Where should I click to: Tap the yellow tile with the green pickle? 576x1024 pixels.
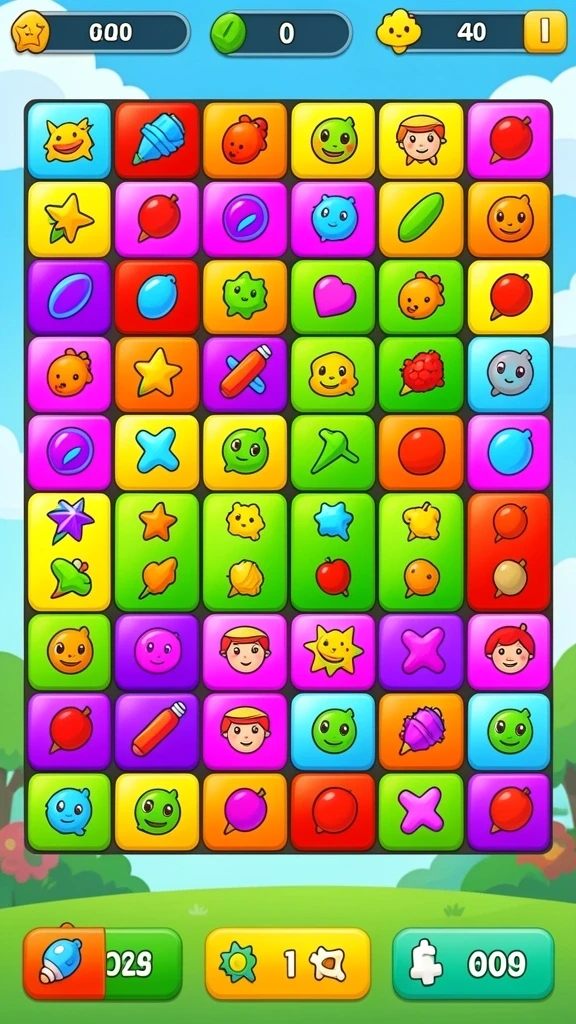point(421,219)
